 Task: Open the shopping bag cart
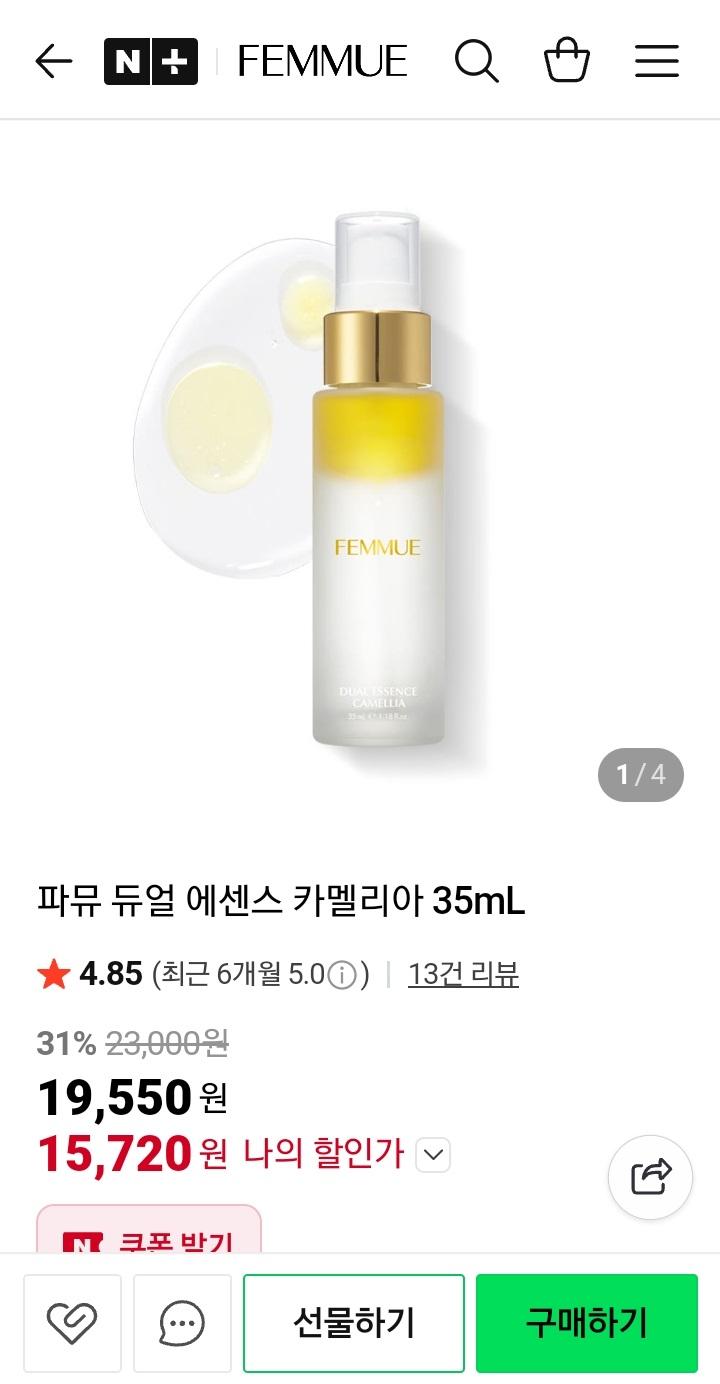[567, 62]
